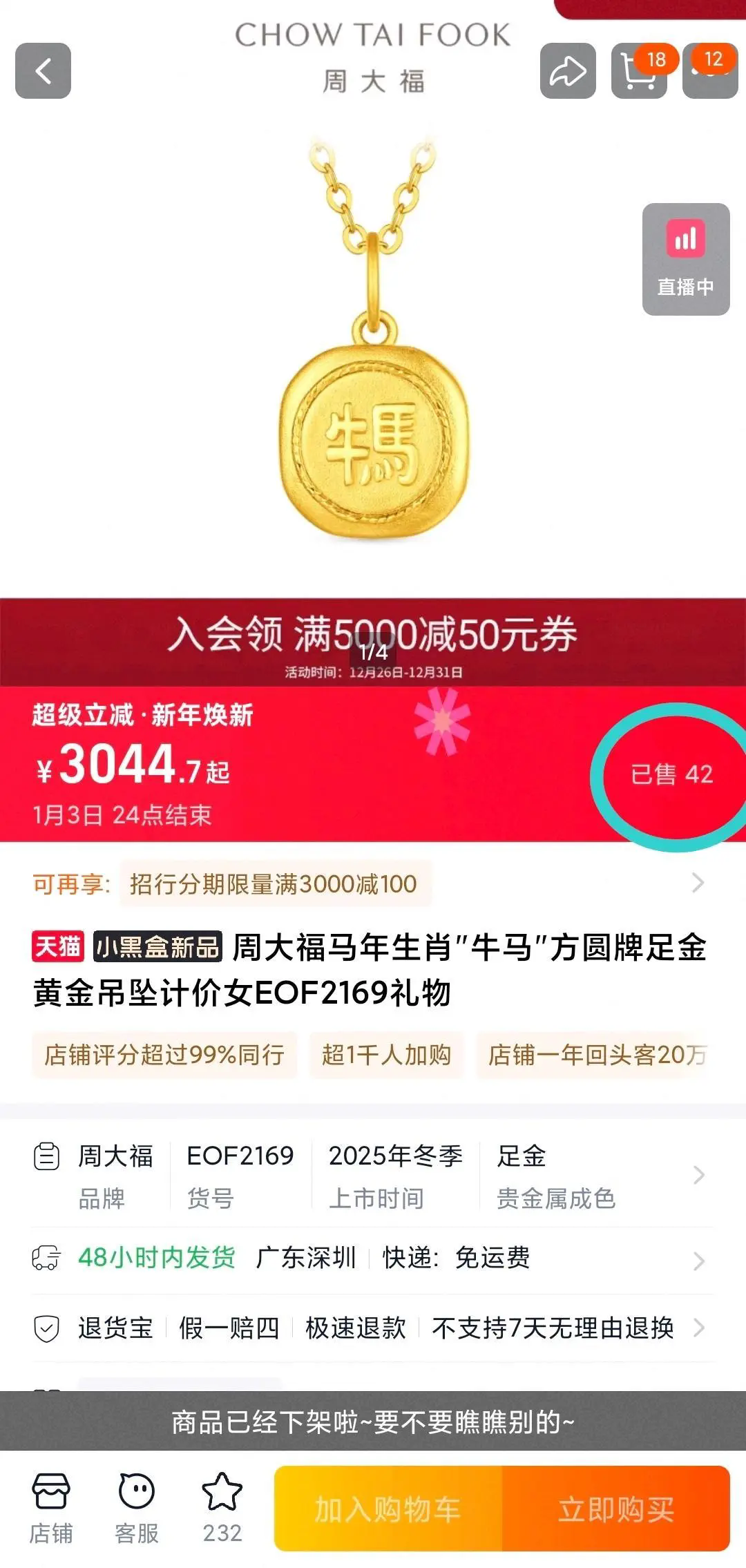Tap the 立即购买 button
The width and height of the screenshot is (746, 1568).
[615, 1509]
